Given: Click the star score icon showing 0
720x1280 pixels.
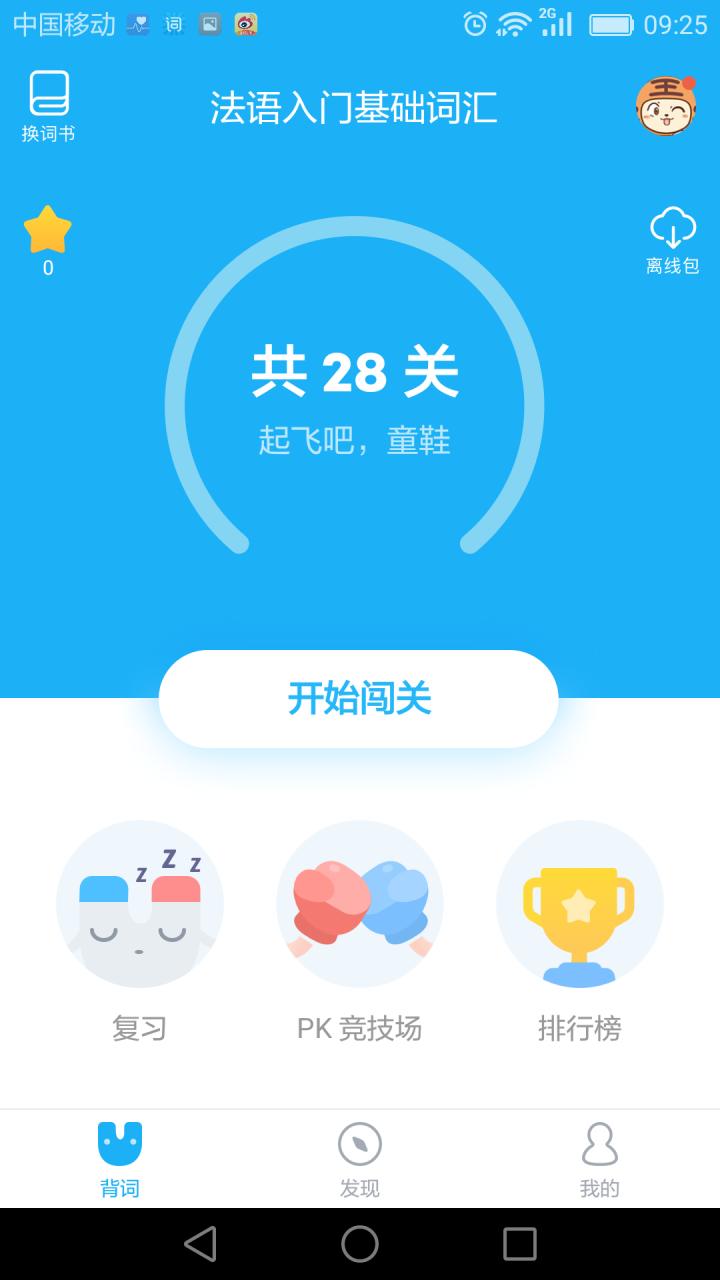Looking at the screenshot, I should (x=46, y=231).
